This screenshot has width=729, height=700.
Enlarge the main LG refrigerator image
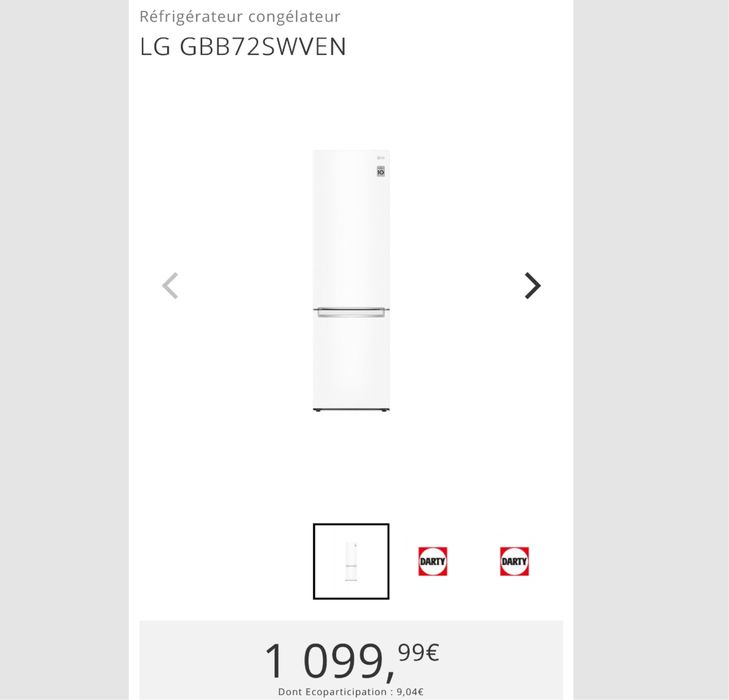(351, 281)
